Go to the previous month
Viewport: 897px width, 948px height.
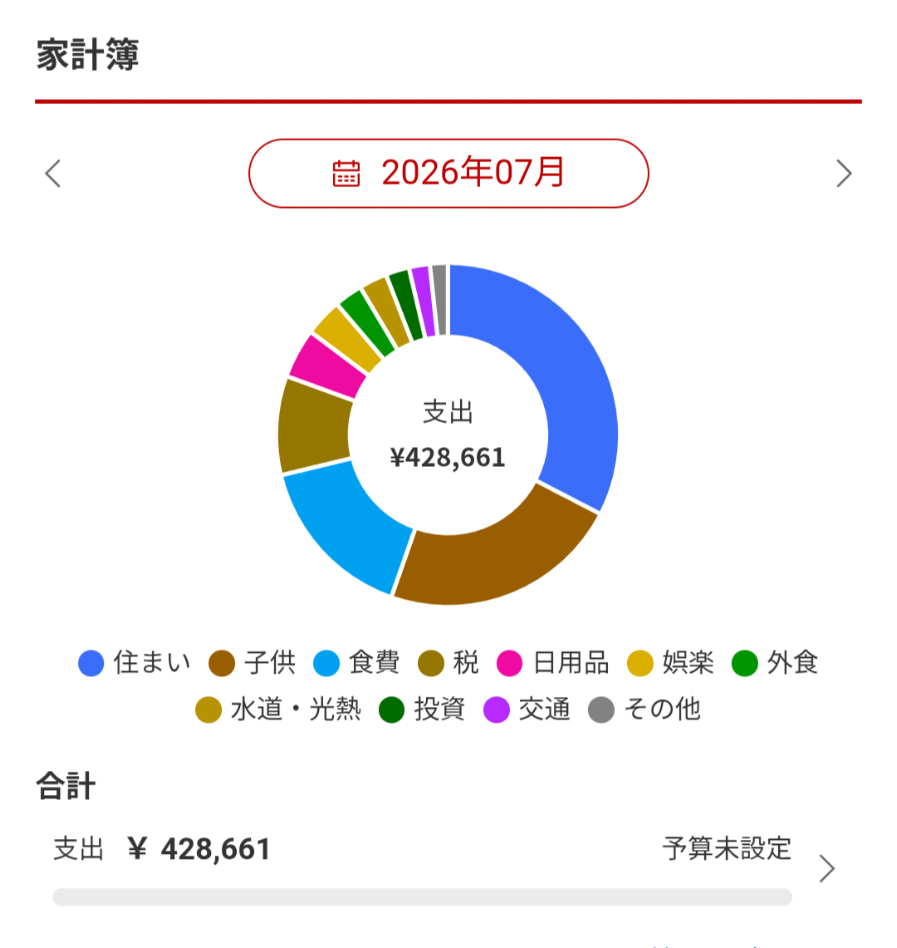click(53, 174)
